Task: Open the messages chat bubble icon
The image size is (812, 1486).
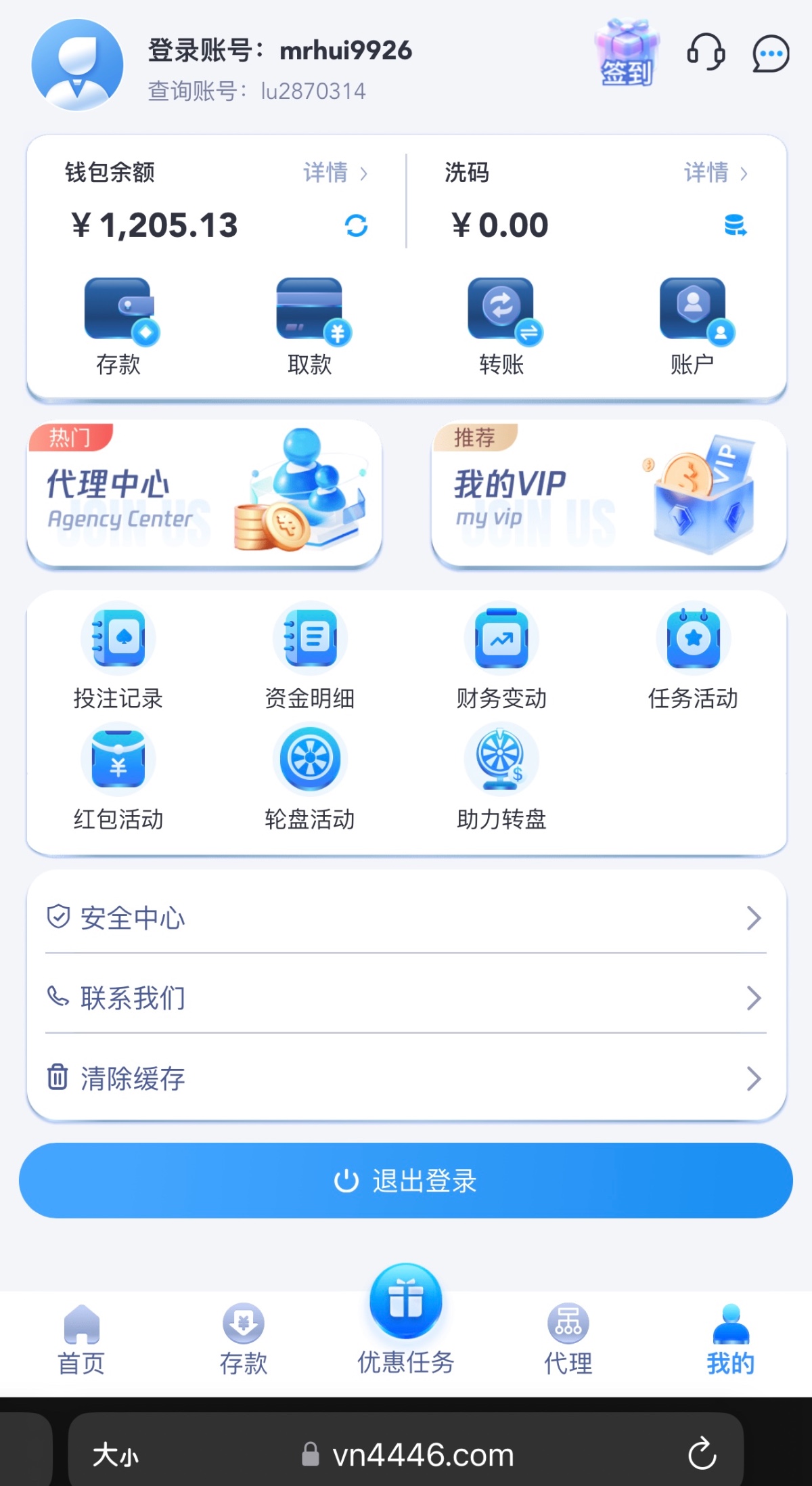Action: (x=771, y=54)
